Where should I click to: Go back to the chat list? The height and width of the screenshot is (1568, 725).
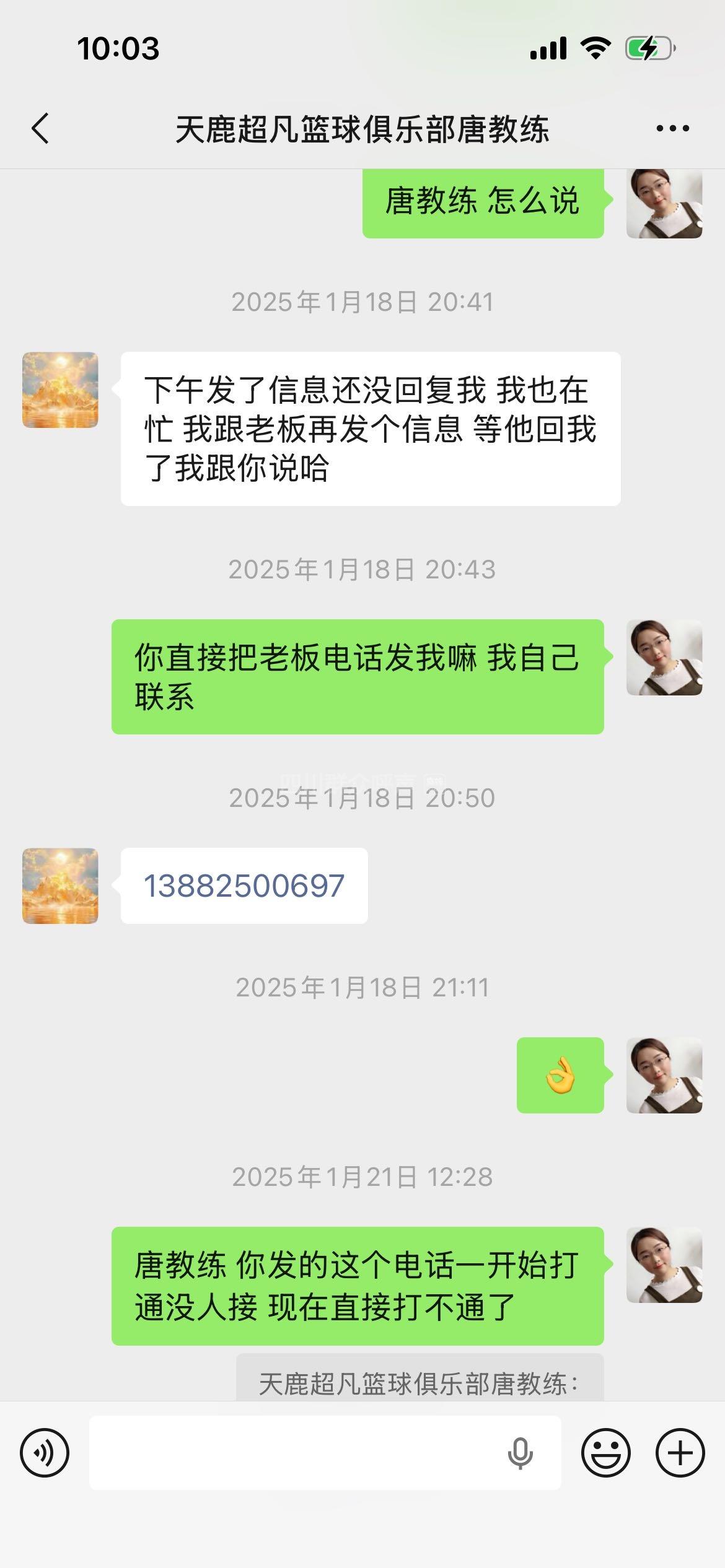pos(40,129)
